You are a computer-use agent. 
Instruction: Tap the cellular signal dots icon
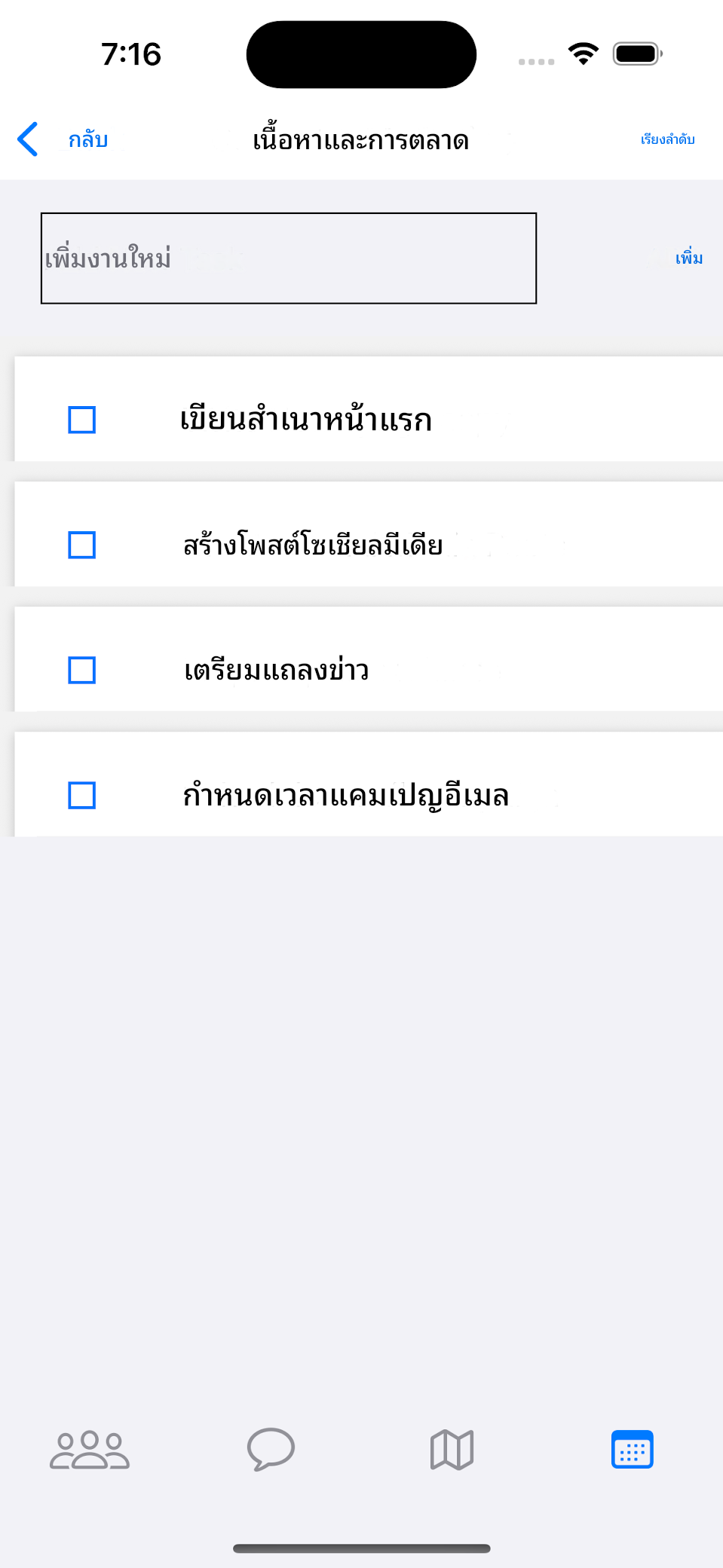tap(535, 60)
